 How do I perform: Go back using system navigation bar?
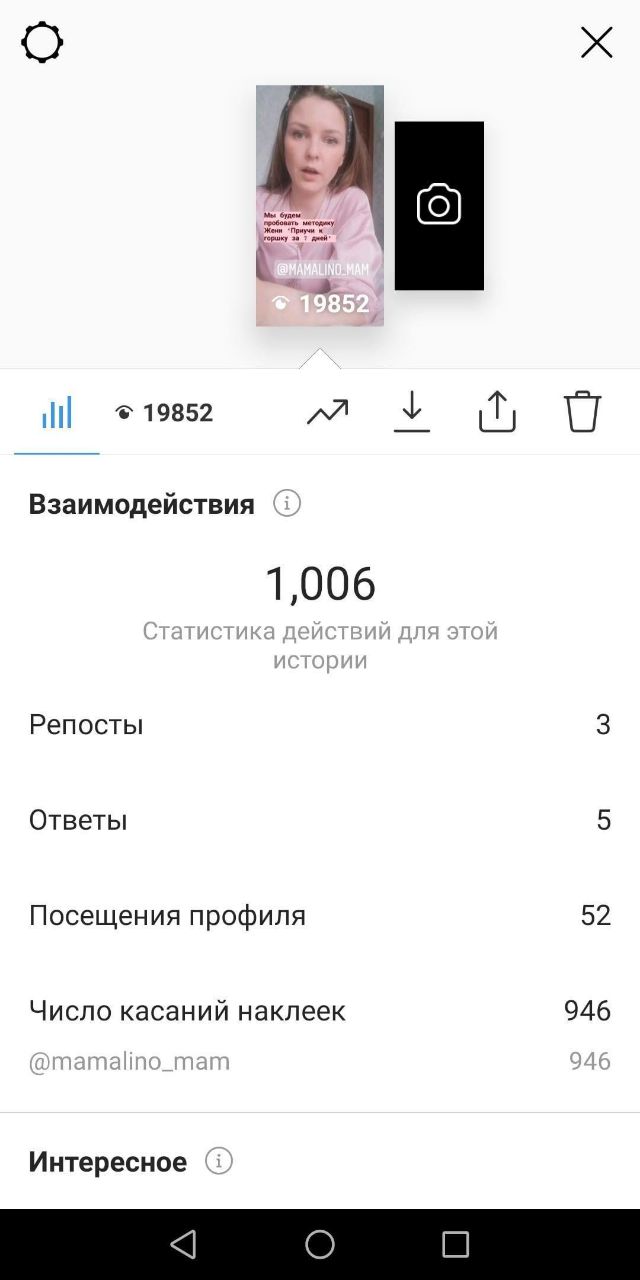[184, 1244]
